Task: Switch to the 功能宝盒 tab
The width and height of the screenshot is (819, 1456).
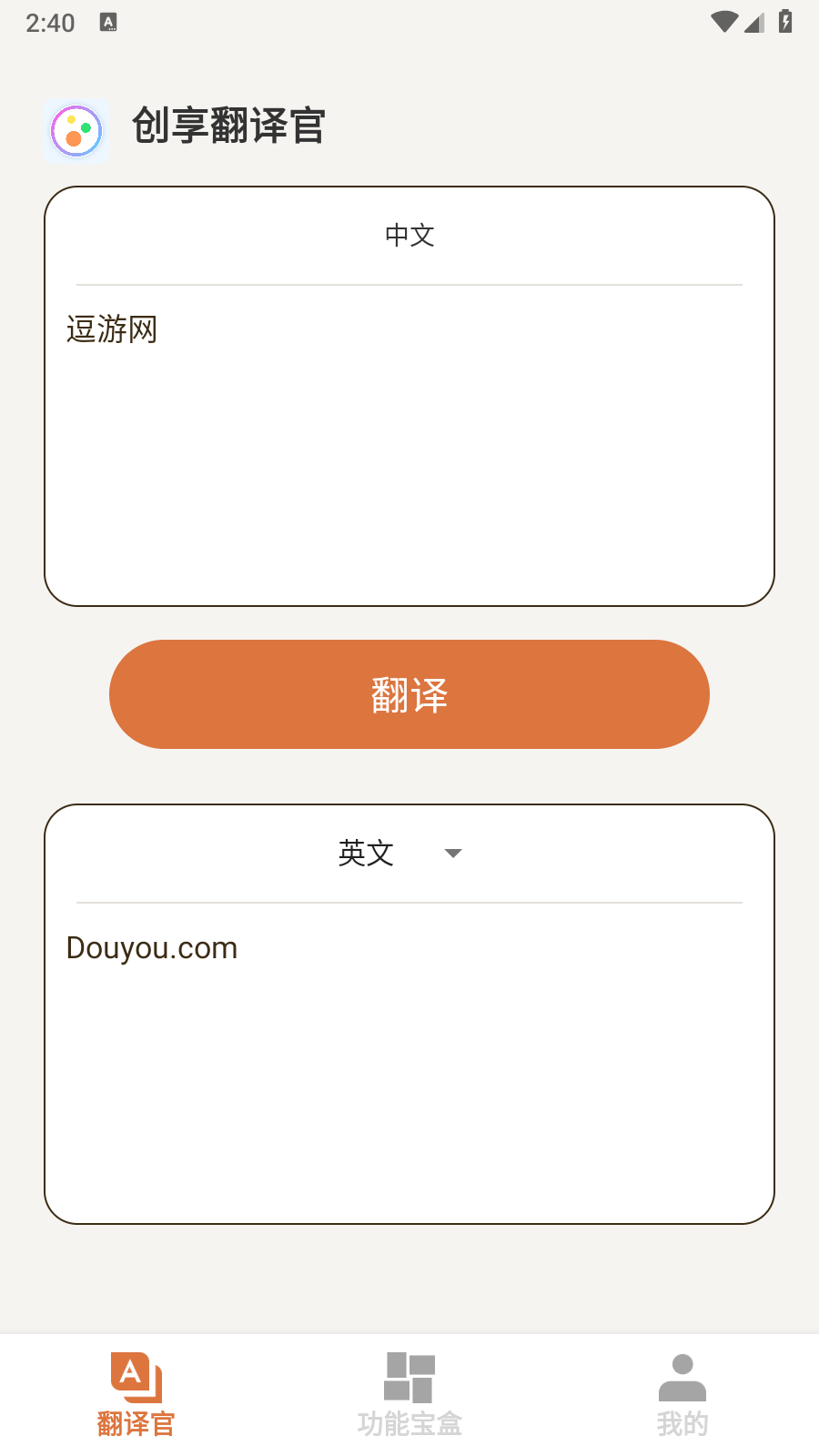Action: [409, 1394]
